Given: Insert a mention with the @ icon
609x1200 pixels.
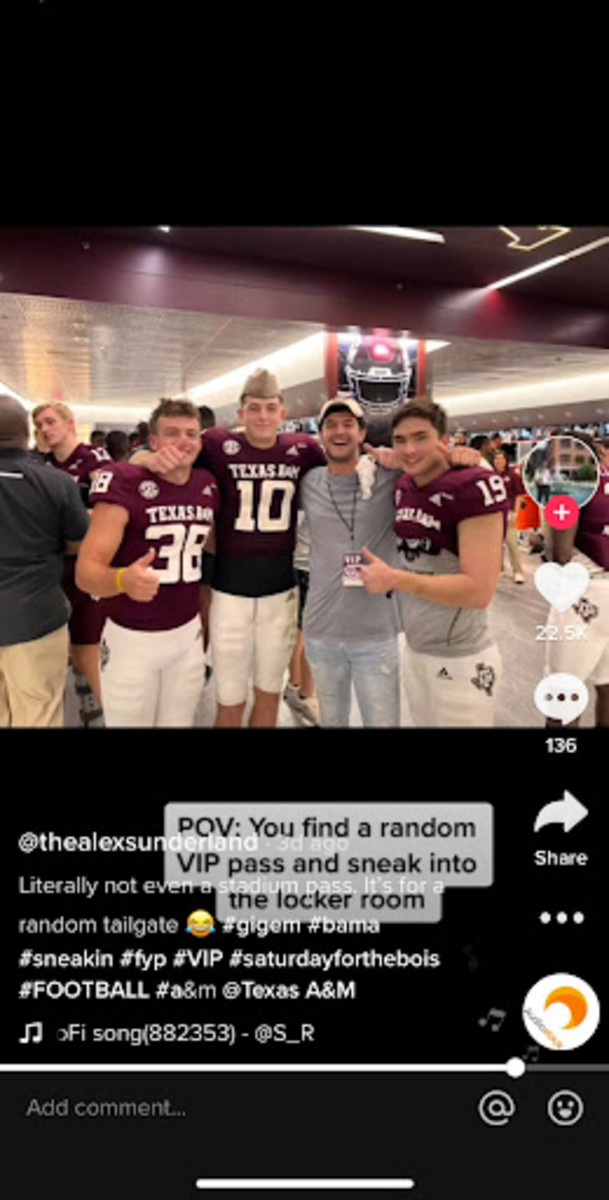Looking at the screenshot, I should pos(496,1107).
